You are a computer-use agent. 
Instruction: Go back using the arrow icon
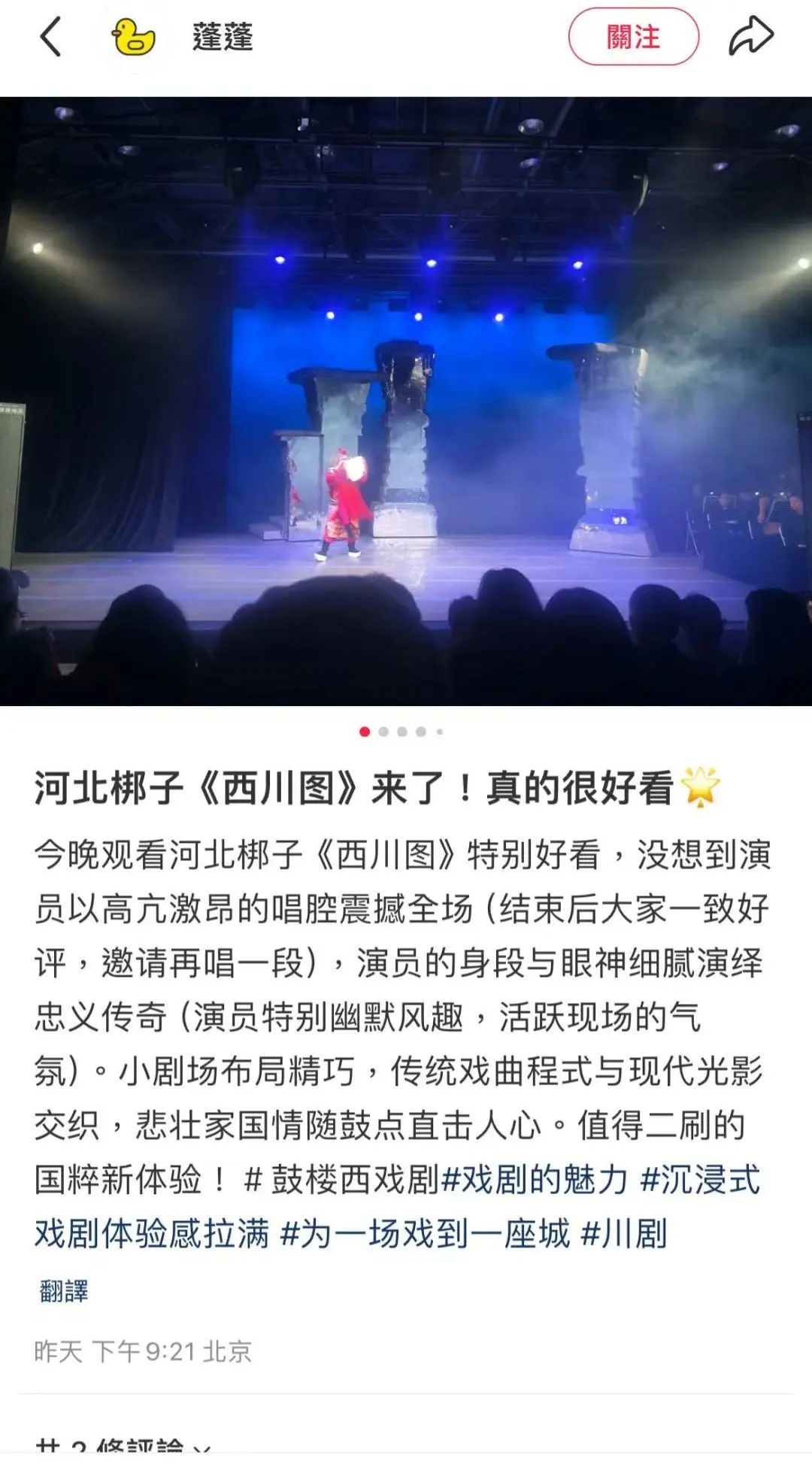pos(50,38)
